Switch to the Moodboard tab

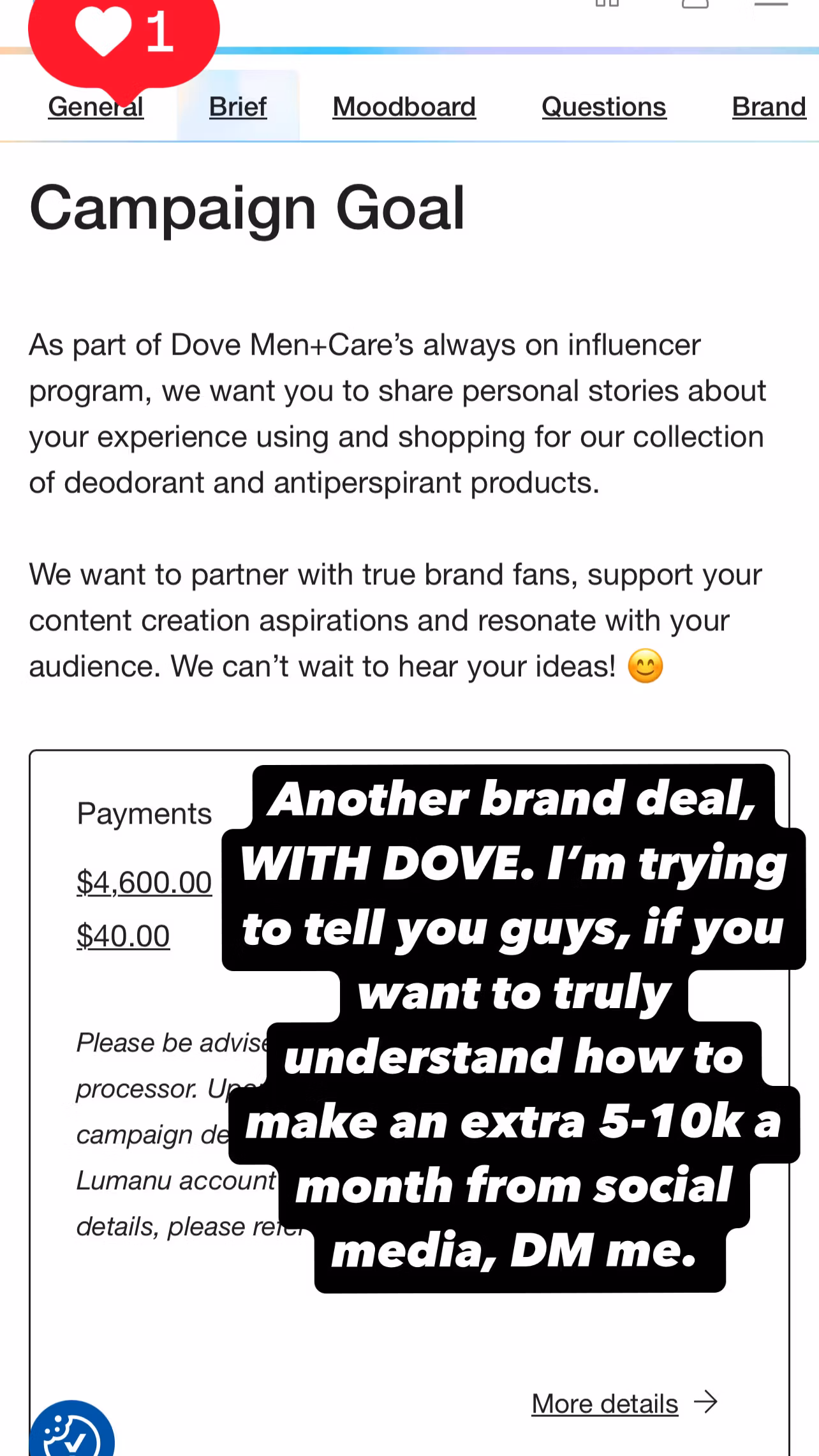[404, 107]
